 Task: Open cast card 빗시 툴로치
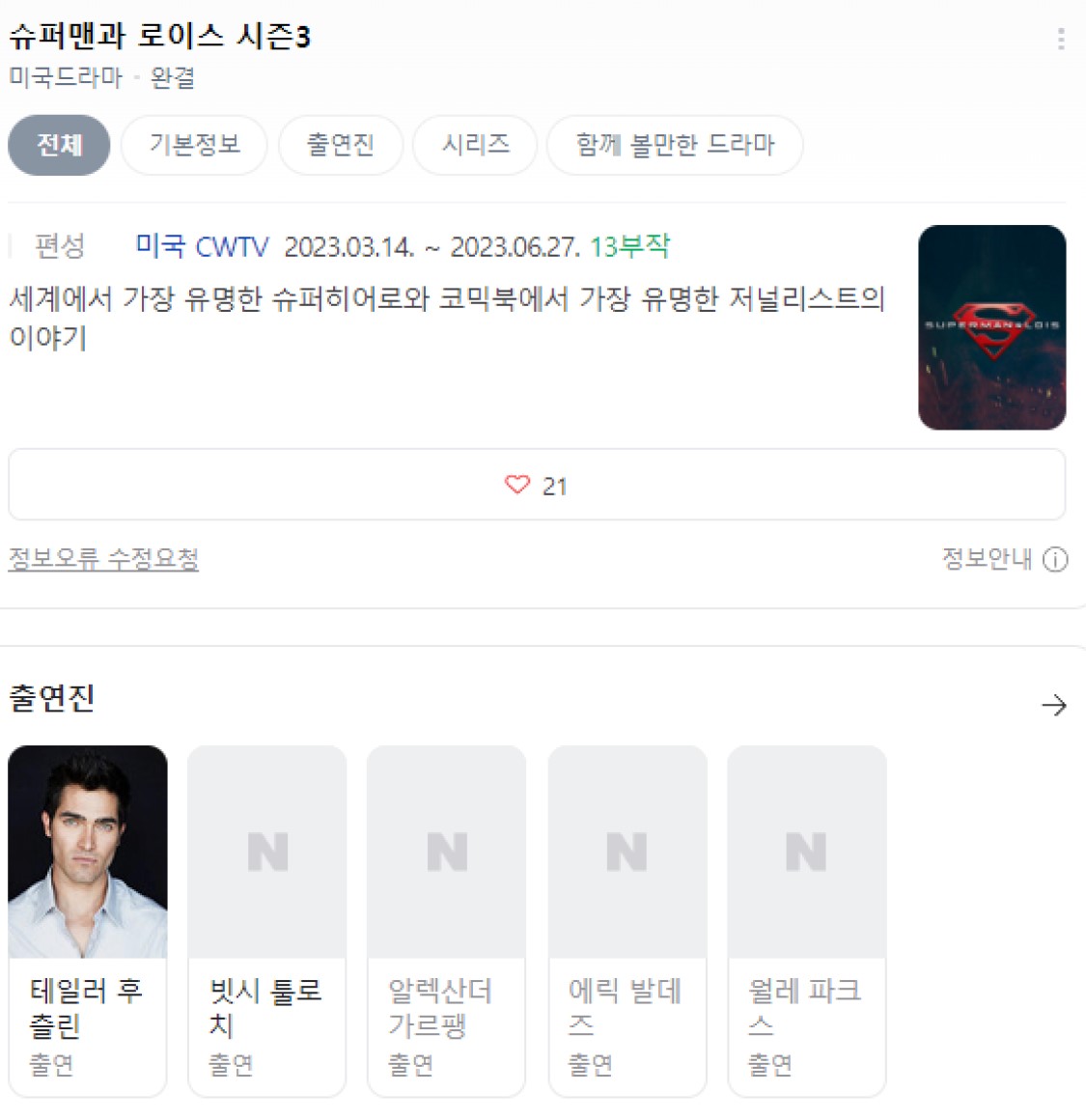pos(266,920)
